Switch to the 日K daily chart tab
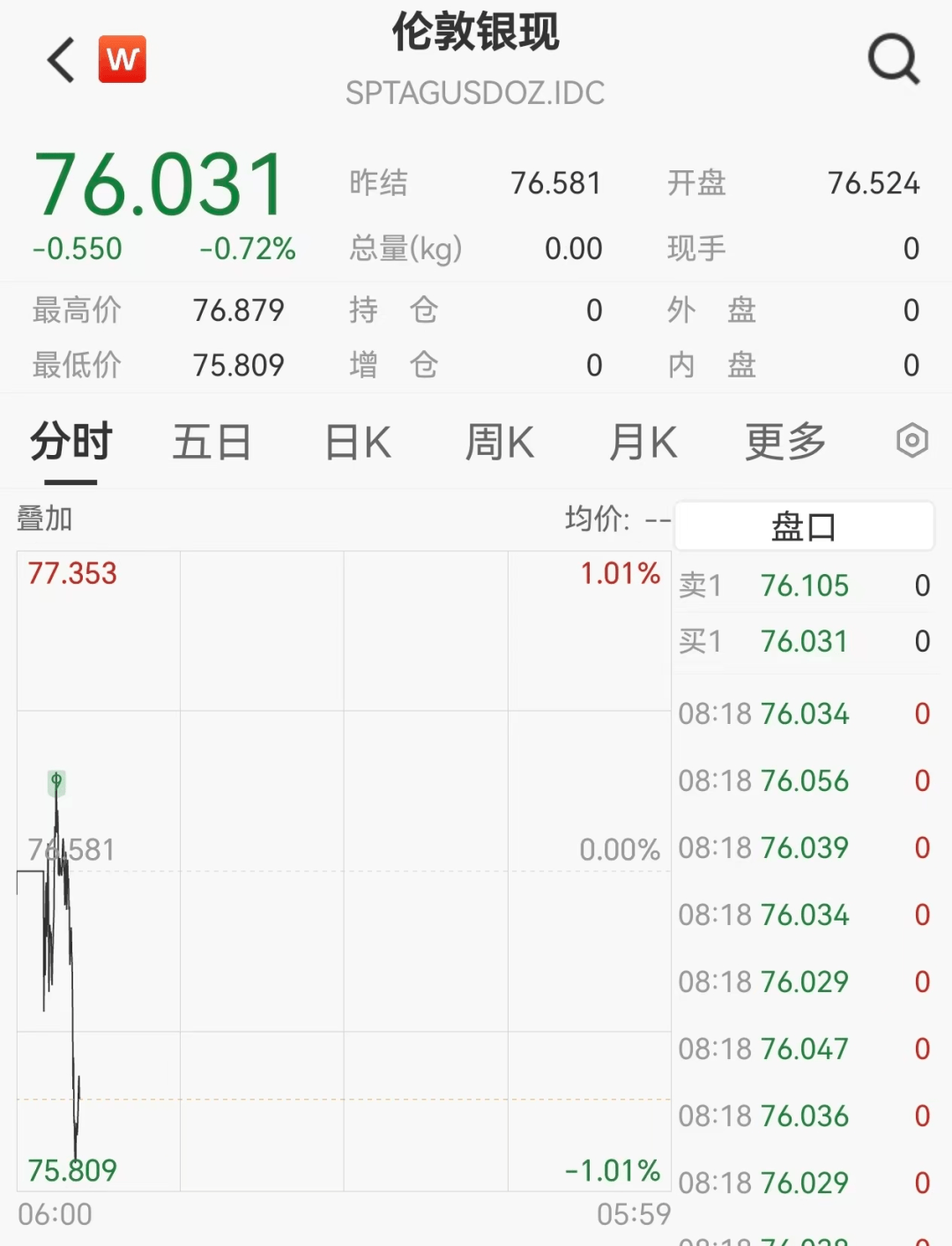Viewport: 952px width, 1246px height. point(355,443)
